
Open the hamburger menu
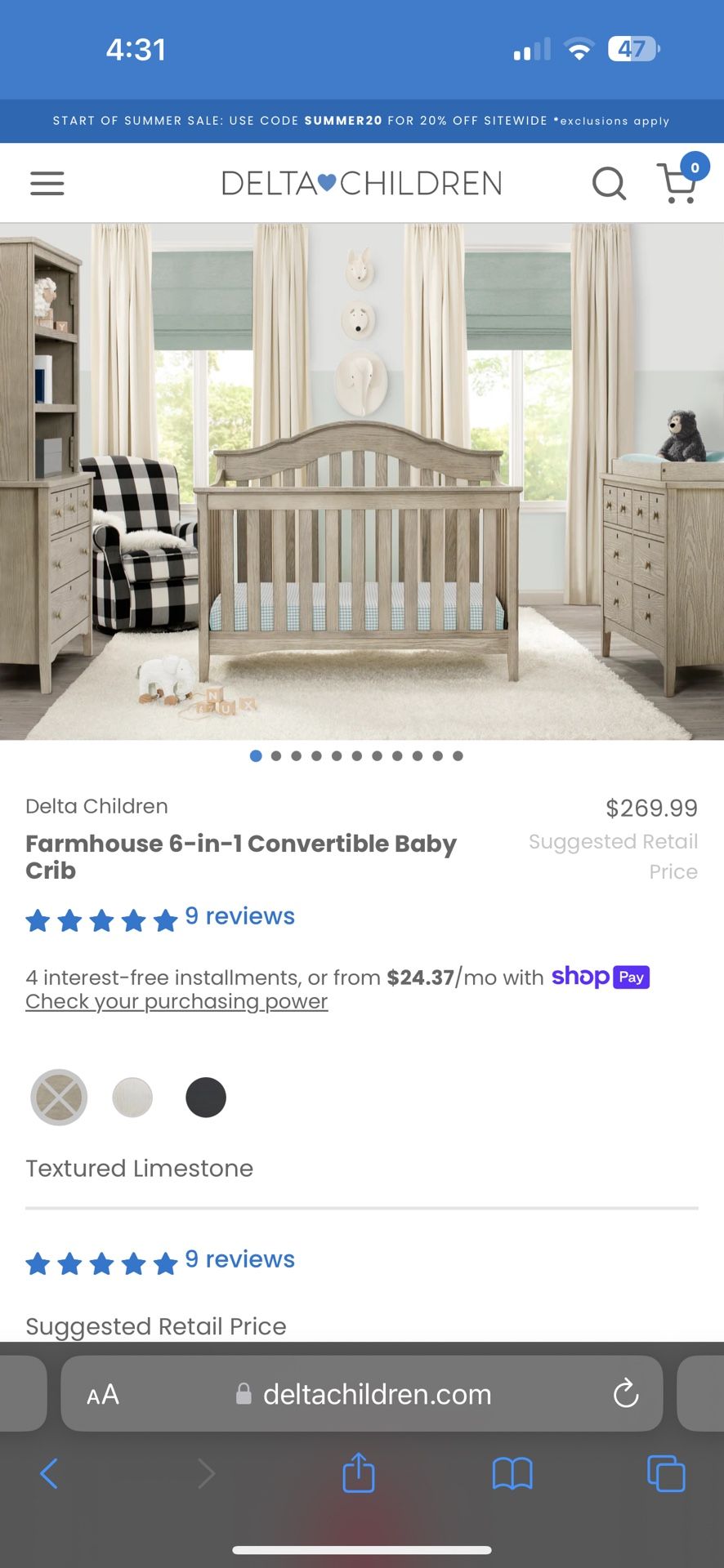47,183
